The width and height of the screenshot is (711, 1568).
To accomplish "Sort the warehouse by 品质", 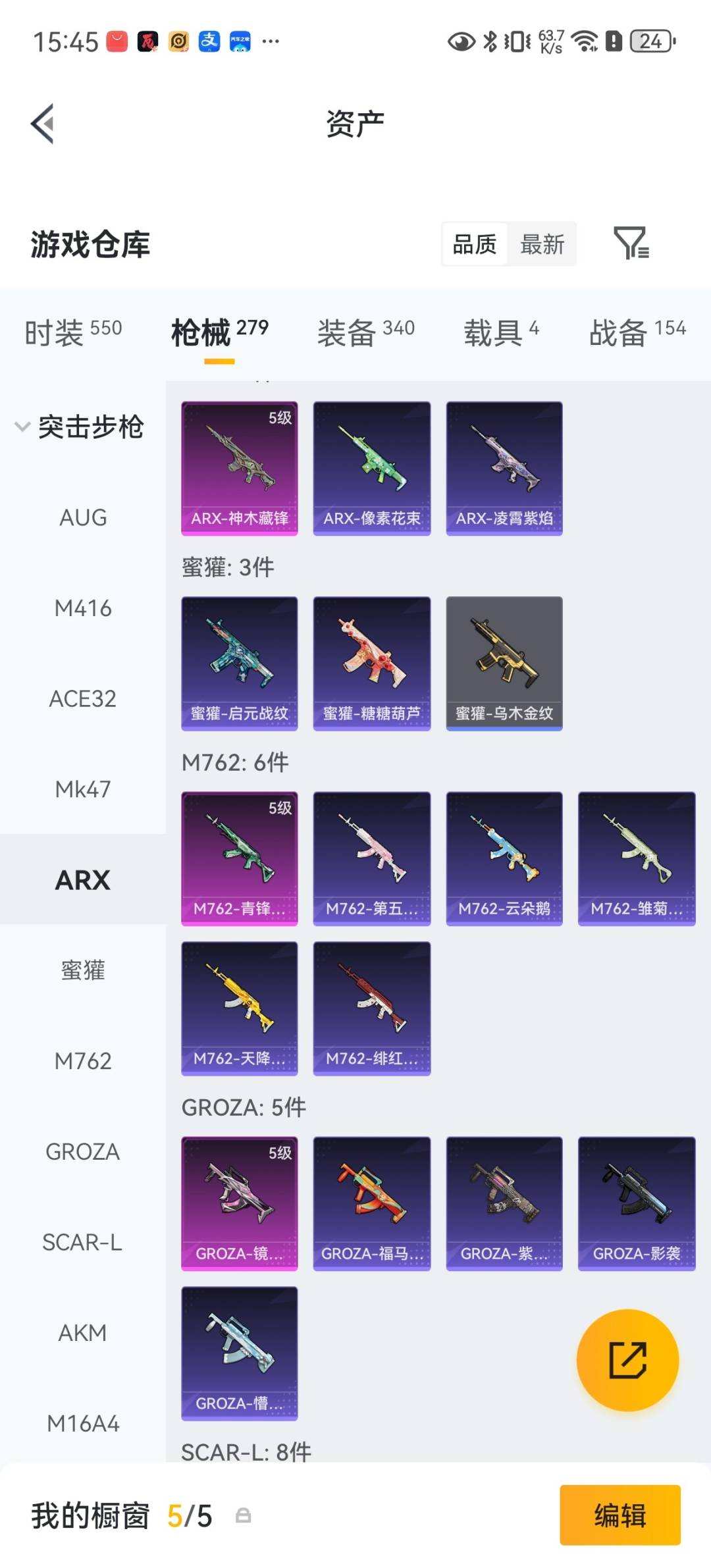I will pos(475,244).
